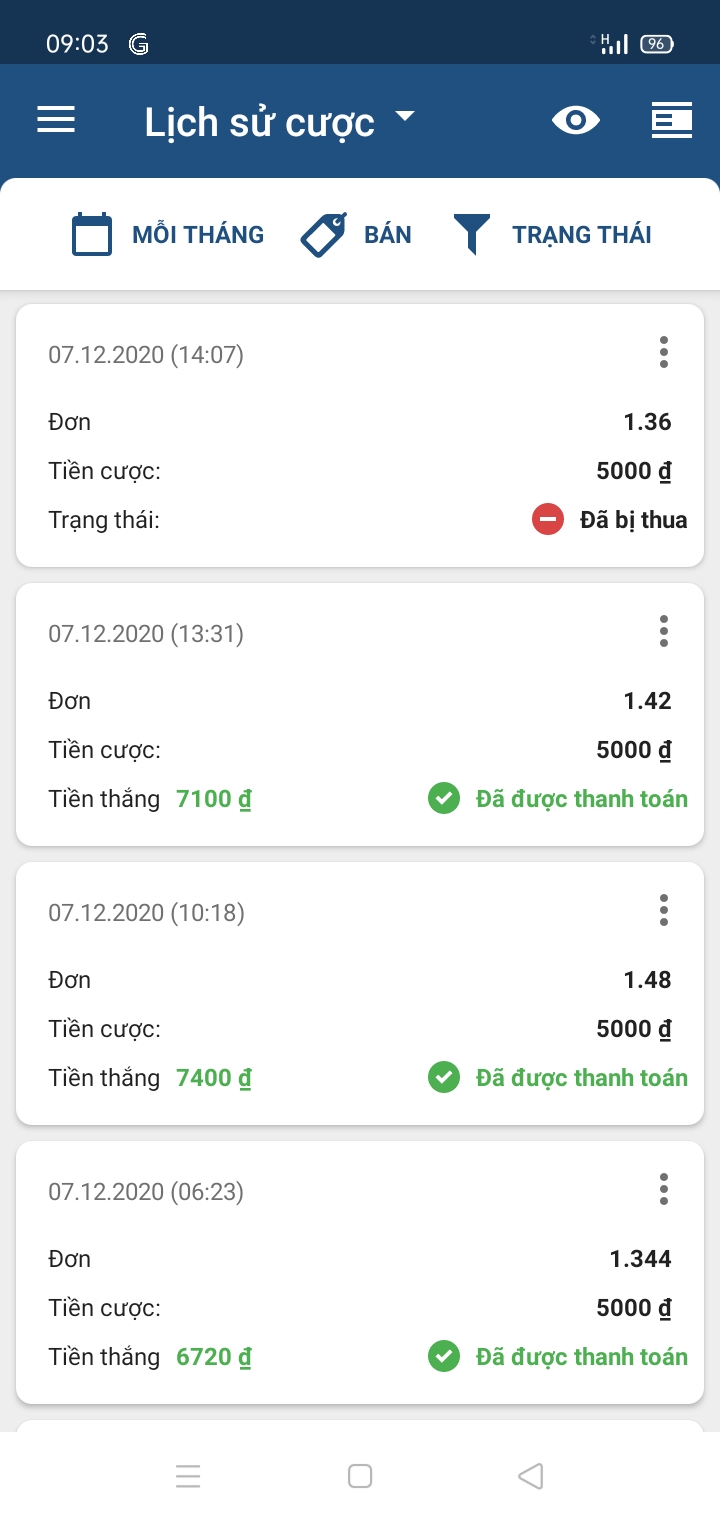Select the Bán filter
This screenshot has height=1520, width=720.
tap(356, 235)
